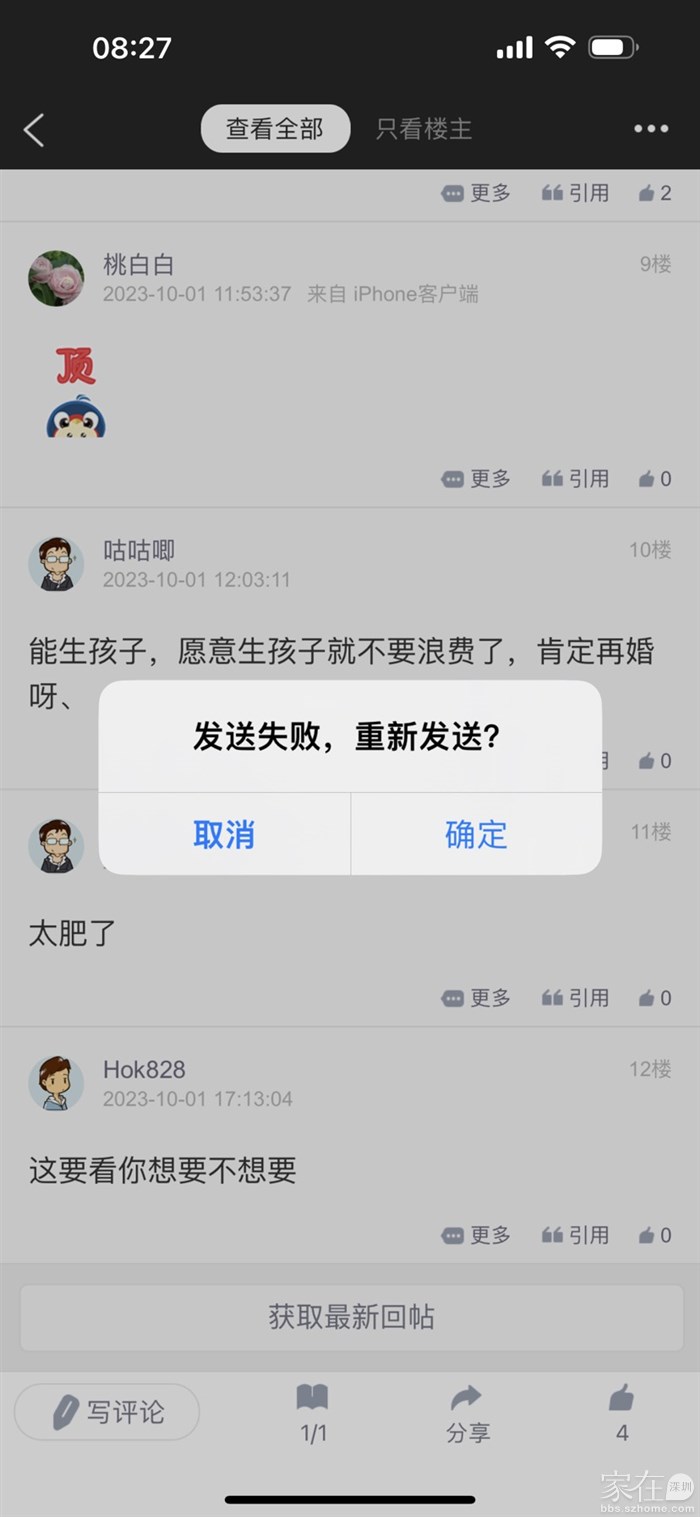Open 桃白白's profile avatar
This screenshot has width=700, height=1517.
click(x=56, y=278)
